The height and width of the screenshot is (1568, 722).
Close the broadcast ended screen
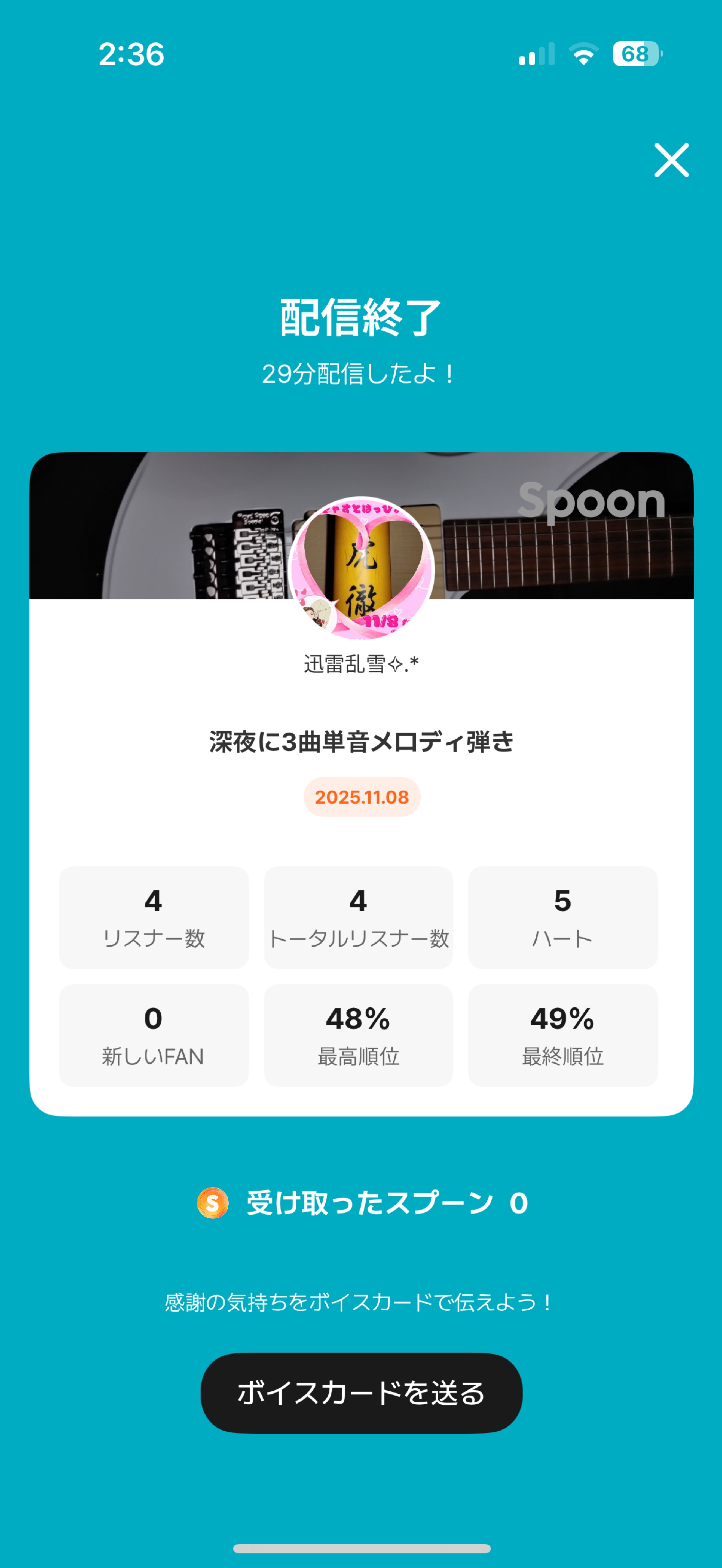(671, 160)
